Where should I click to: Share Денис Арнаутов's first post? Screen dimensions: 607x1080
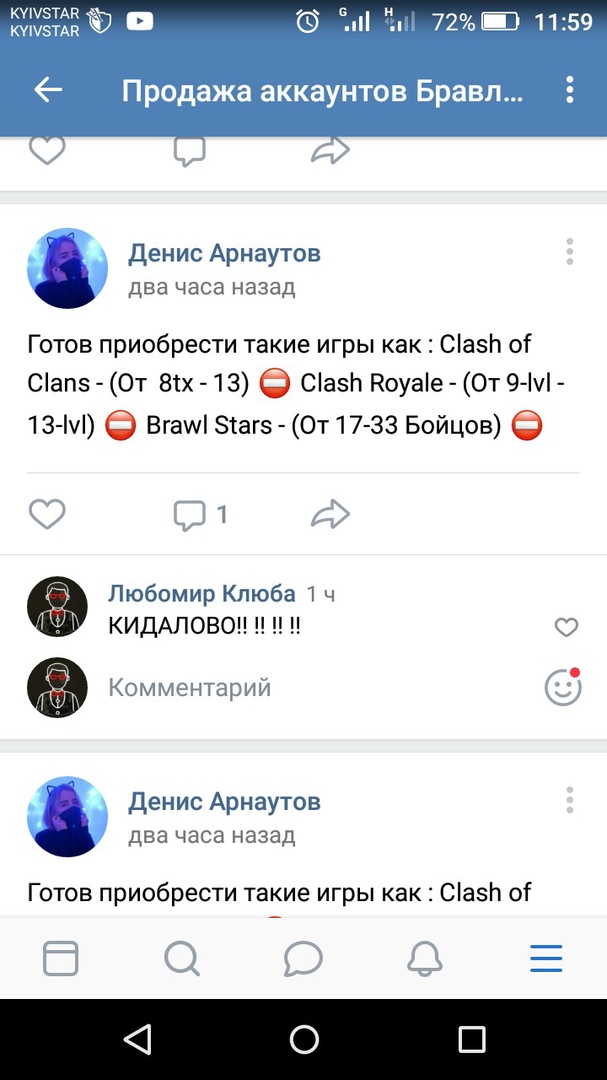330,515
